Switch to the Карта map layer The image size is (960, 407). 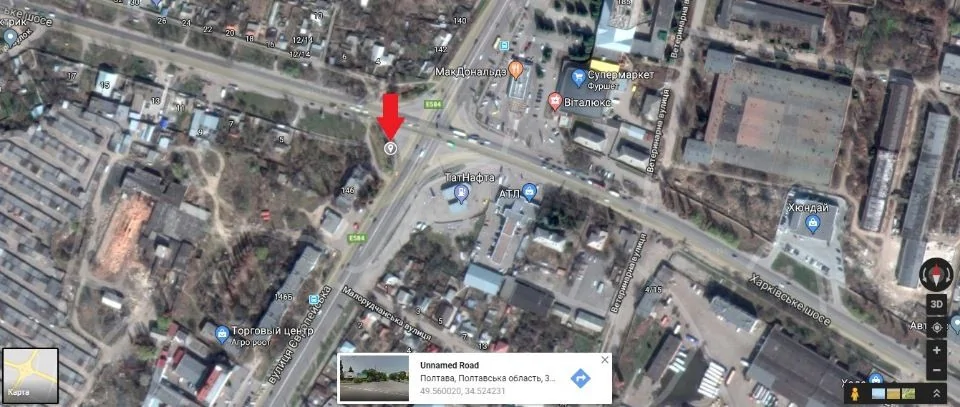30,375
